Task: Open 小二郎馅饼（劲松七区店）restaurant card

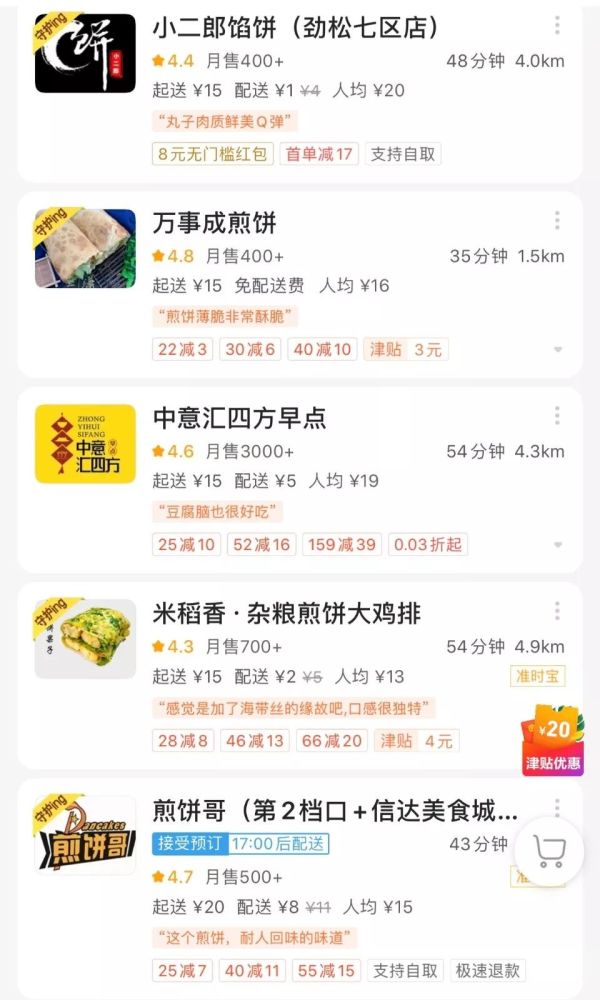Action: 296,27
